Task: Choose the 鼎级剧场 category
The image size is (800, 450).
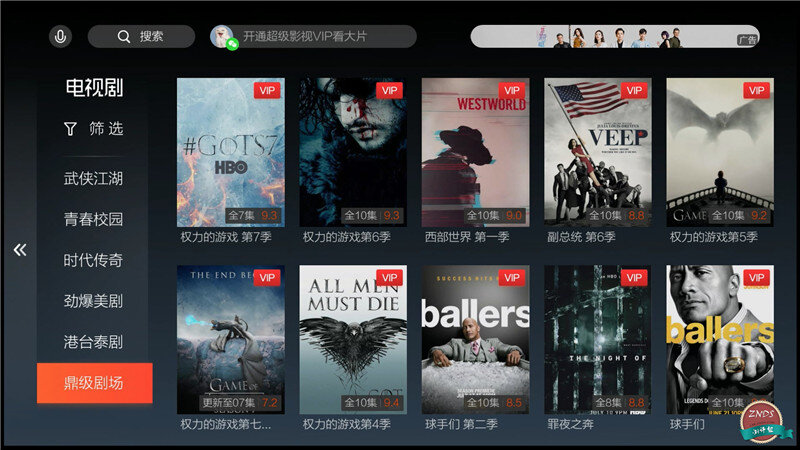Action: pyautogui.click(x=94, y=383)
